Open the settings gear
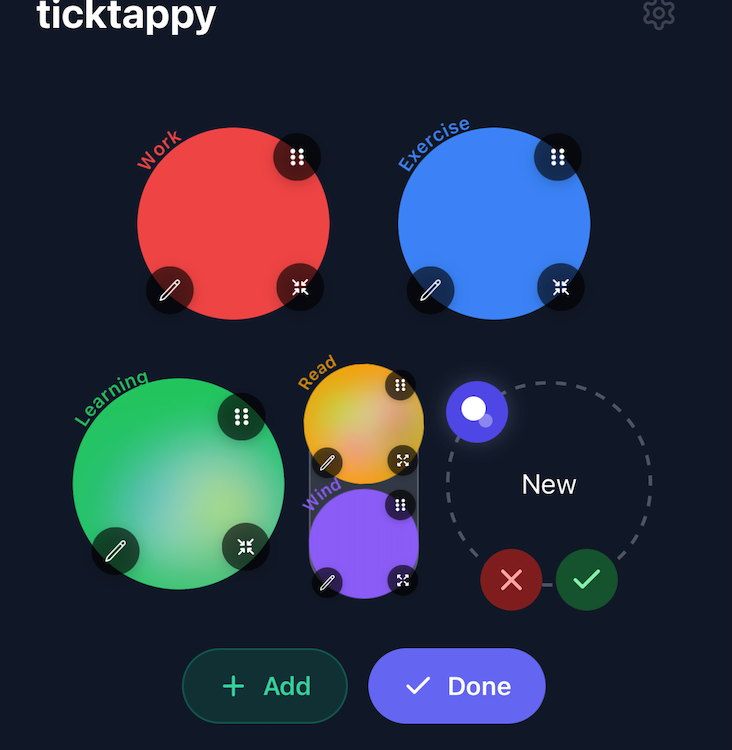Image resolution: width=732 pixels, height=750 pixels. tap(658, 13)
